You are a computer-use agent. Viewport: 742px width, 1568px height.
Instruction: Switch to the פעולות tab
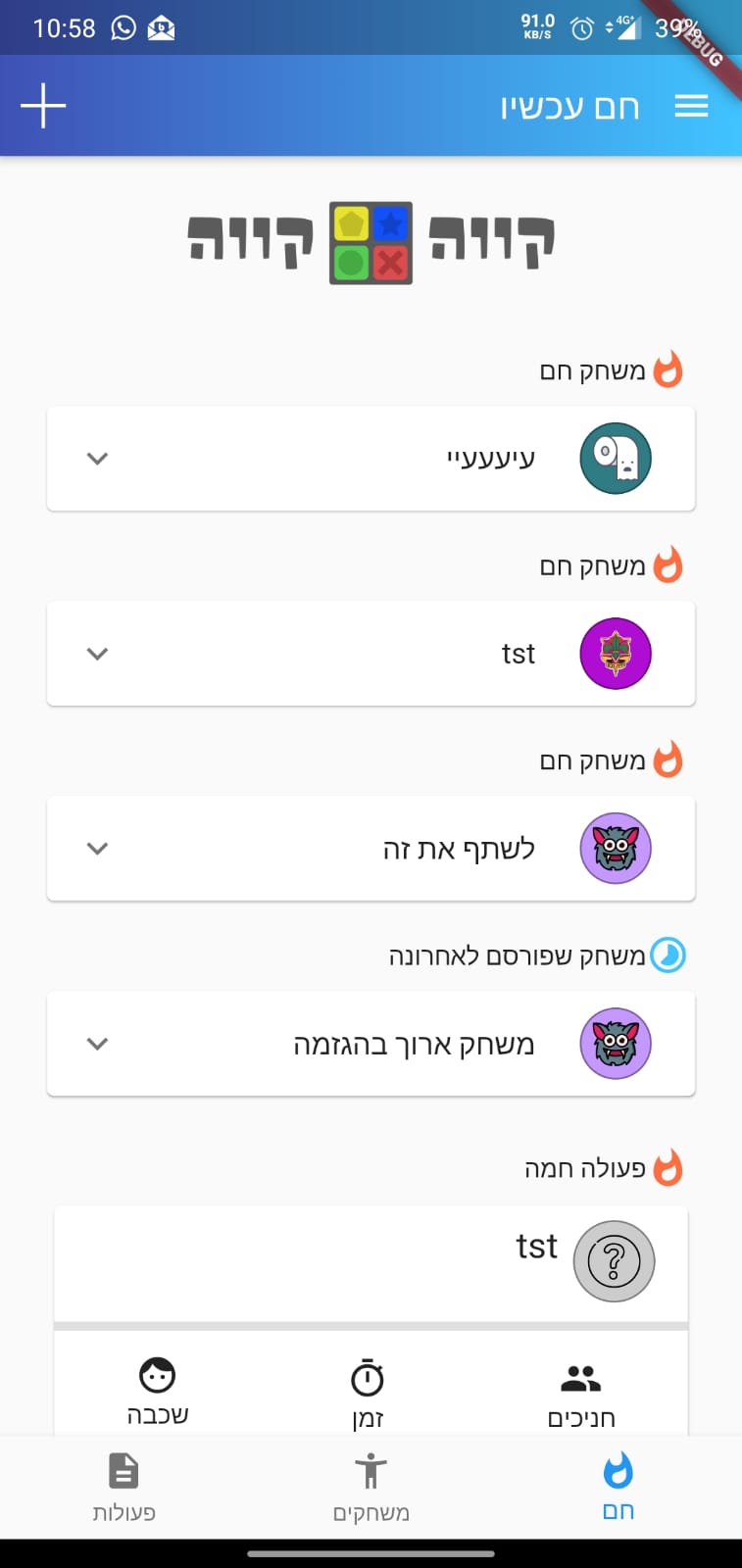click(124, 1488)
